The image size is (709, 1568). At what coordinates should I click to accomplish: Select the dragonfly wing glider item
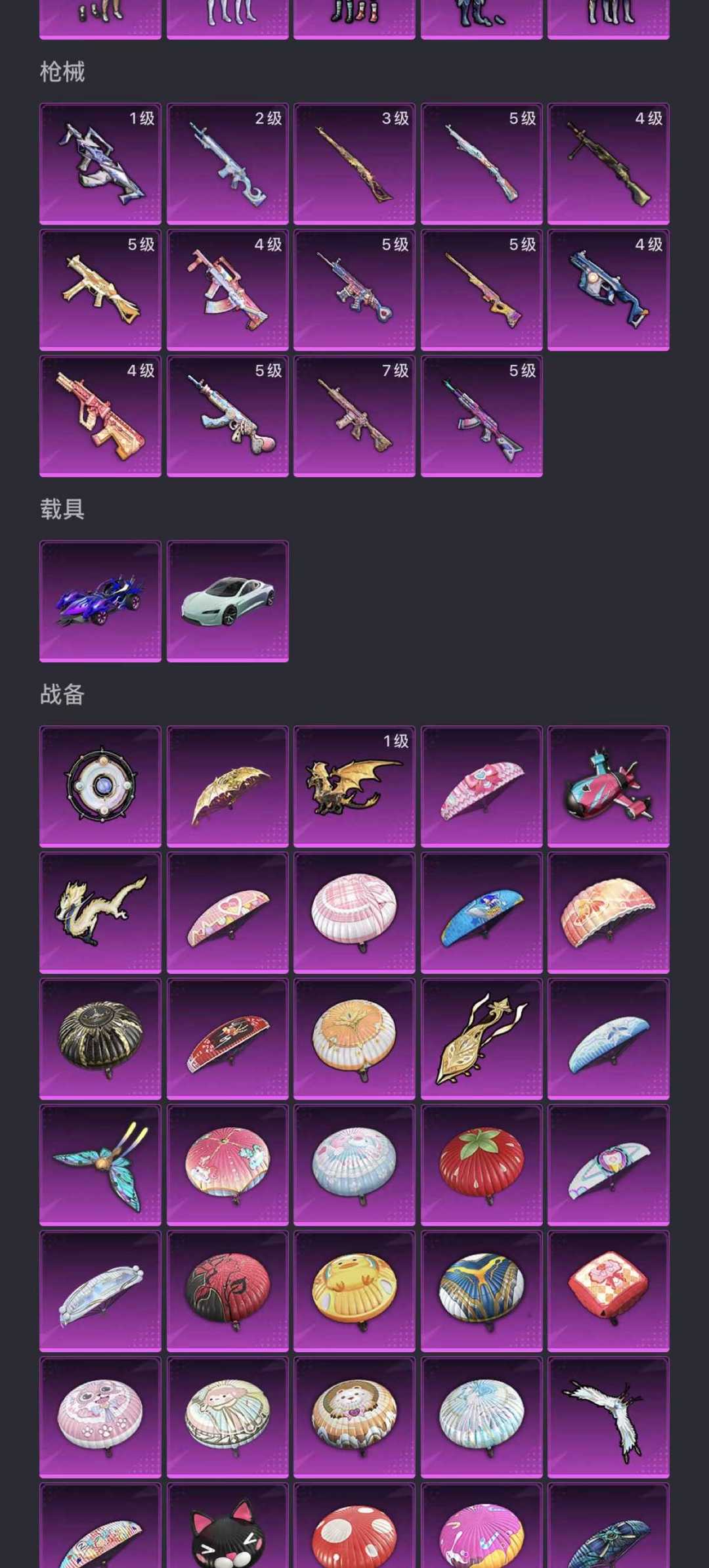click(100, 1165)
